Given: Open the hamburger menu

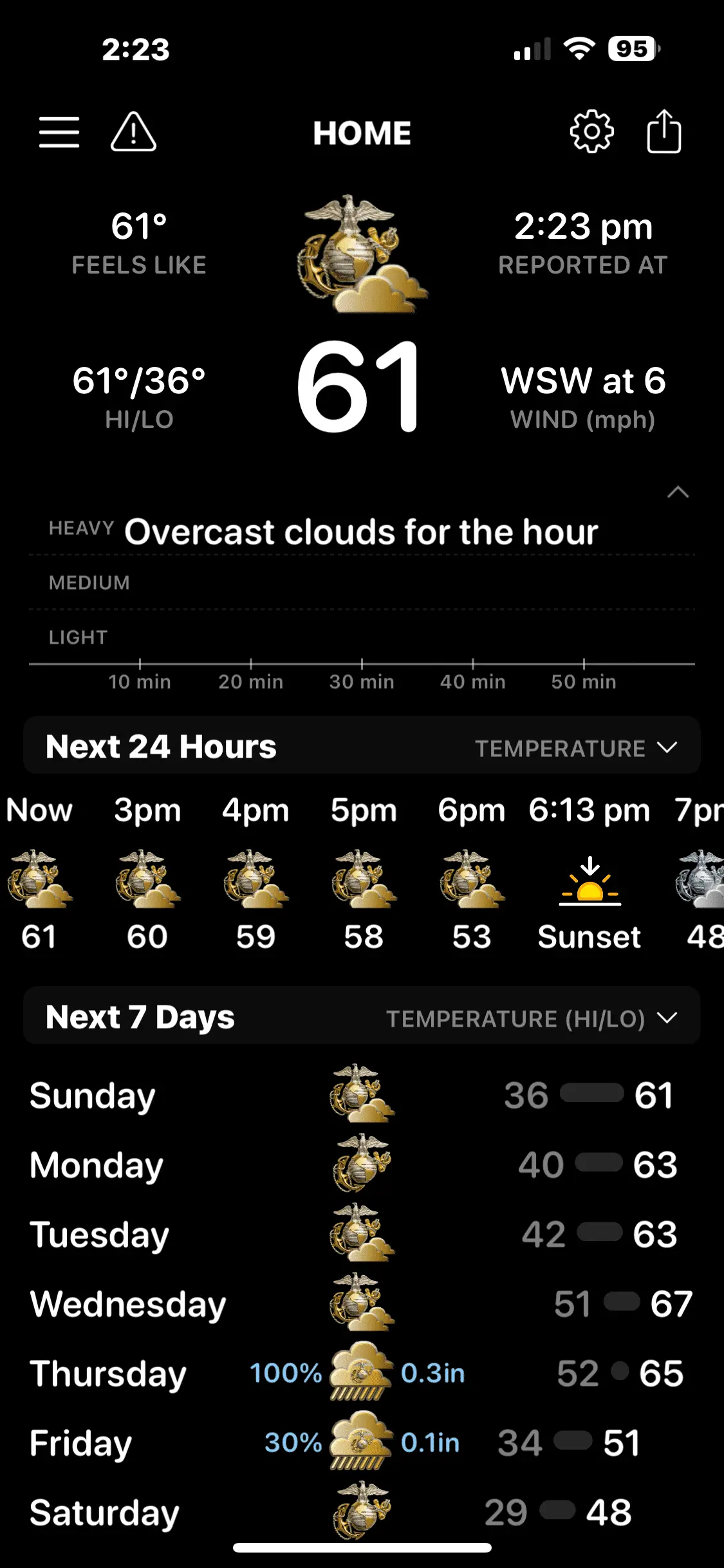Looking at the screenshot, I should [59, 133].
